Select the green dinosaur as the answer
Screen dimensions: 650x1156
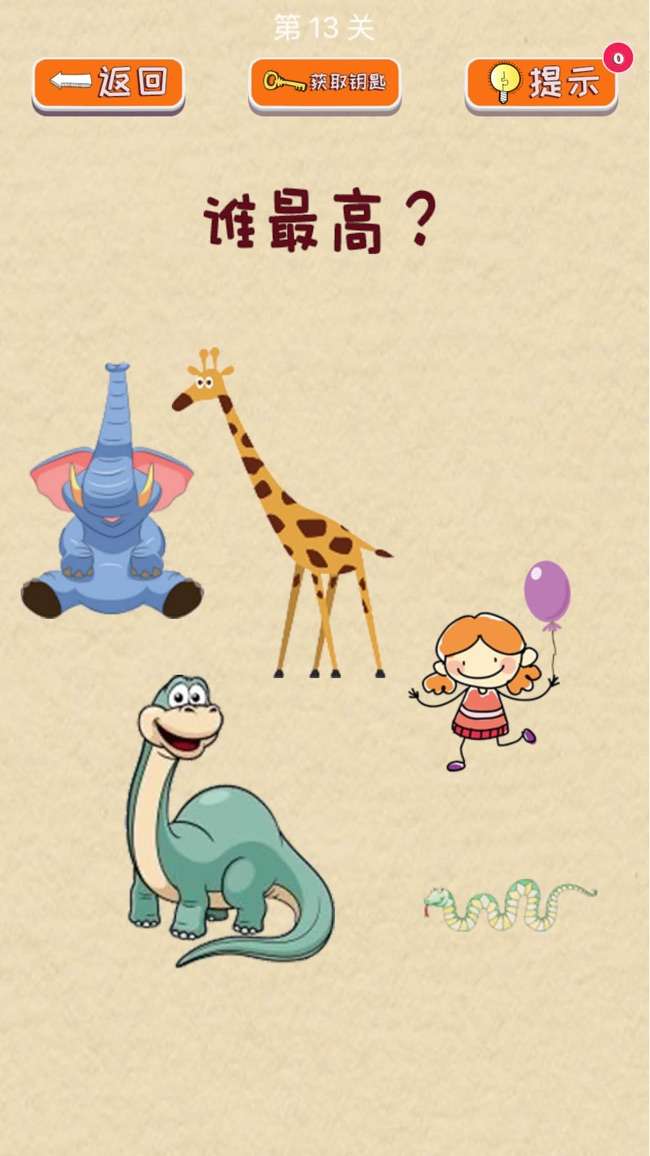tap(220, 840)
